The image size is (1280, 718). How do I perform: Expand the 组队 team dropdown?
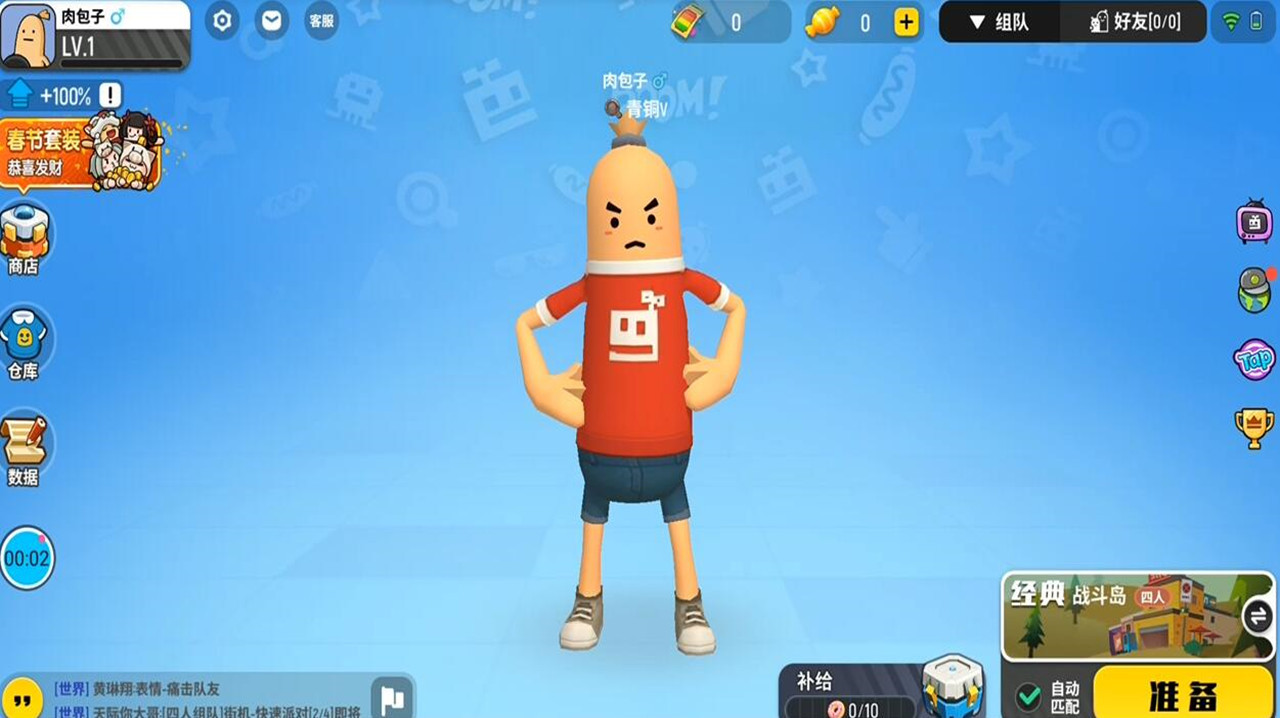coord(1000,22)
